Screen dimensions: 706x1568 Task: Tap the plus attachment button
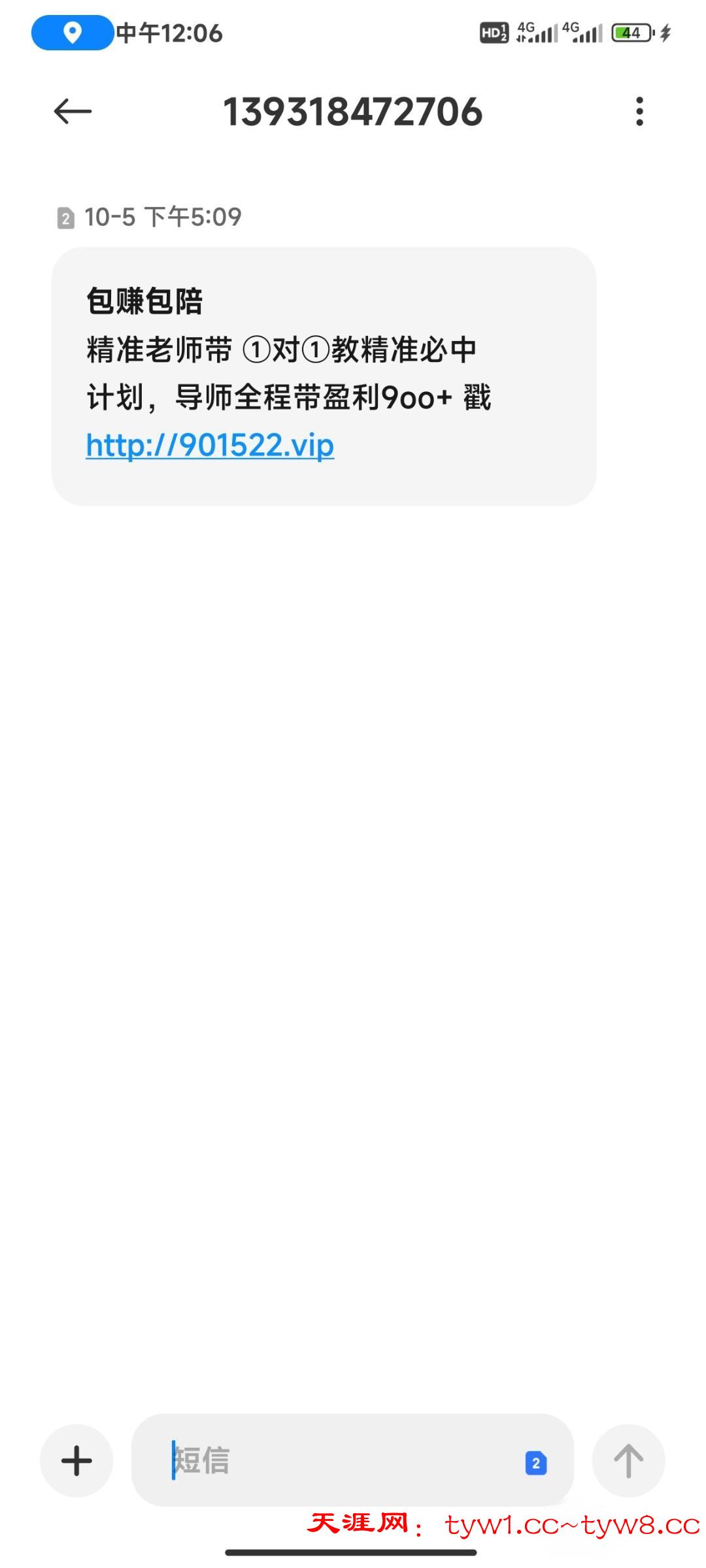76,1460
